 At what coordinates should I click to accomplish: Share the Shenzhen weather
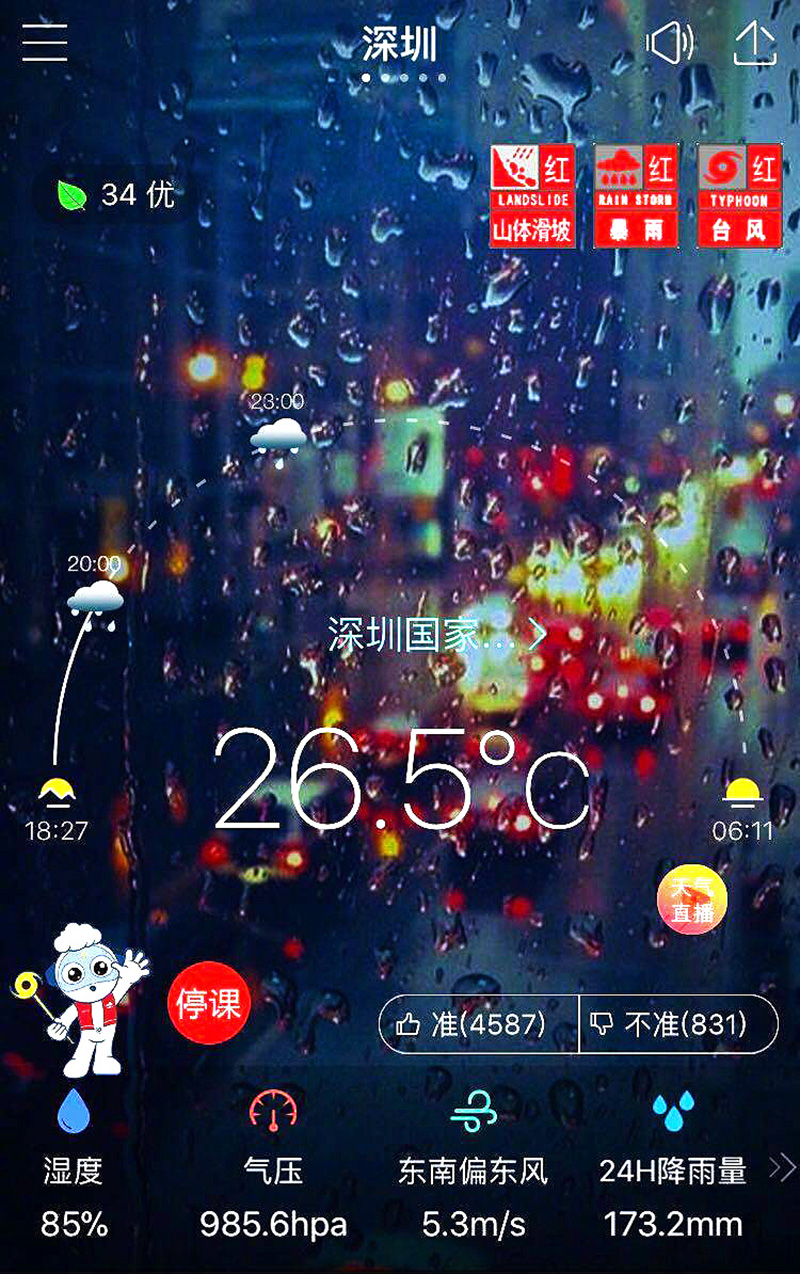[755, 43]
